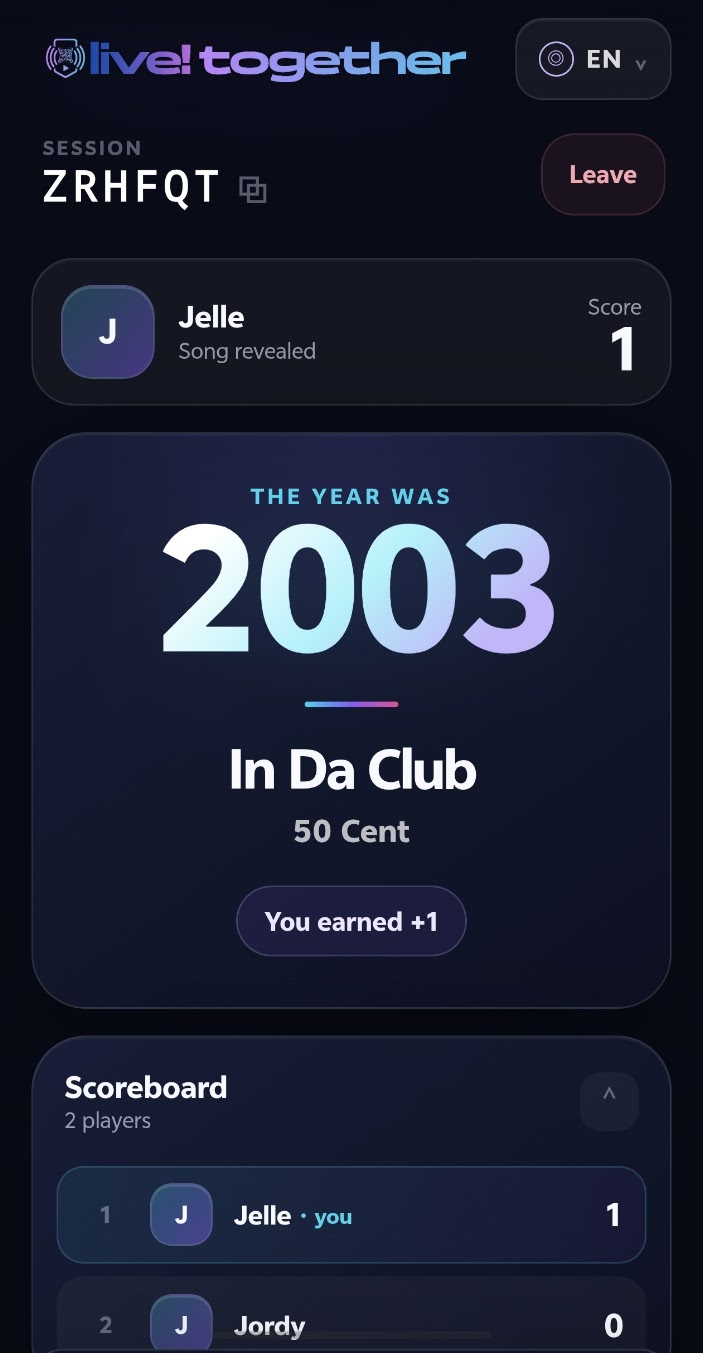Copy the session code ZRHFQT
This screenshot has height=1353, width=703.
253,189
